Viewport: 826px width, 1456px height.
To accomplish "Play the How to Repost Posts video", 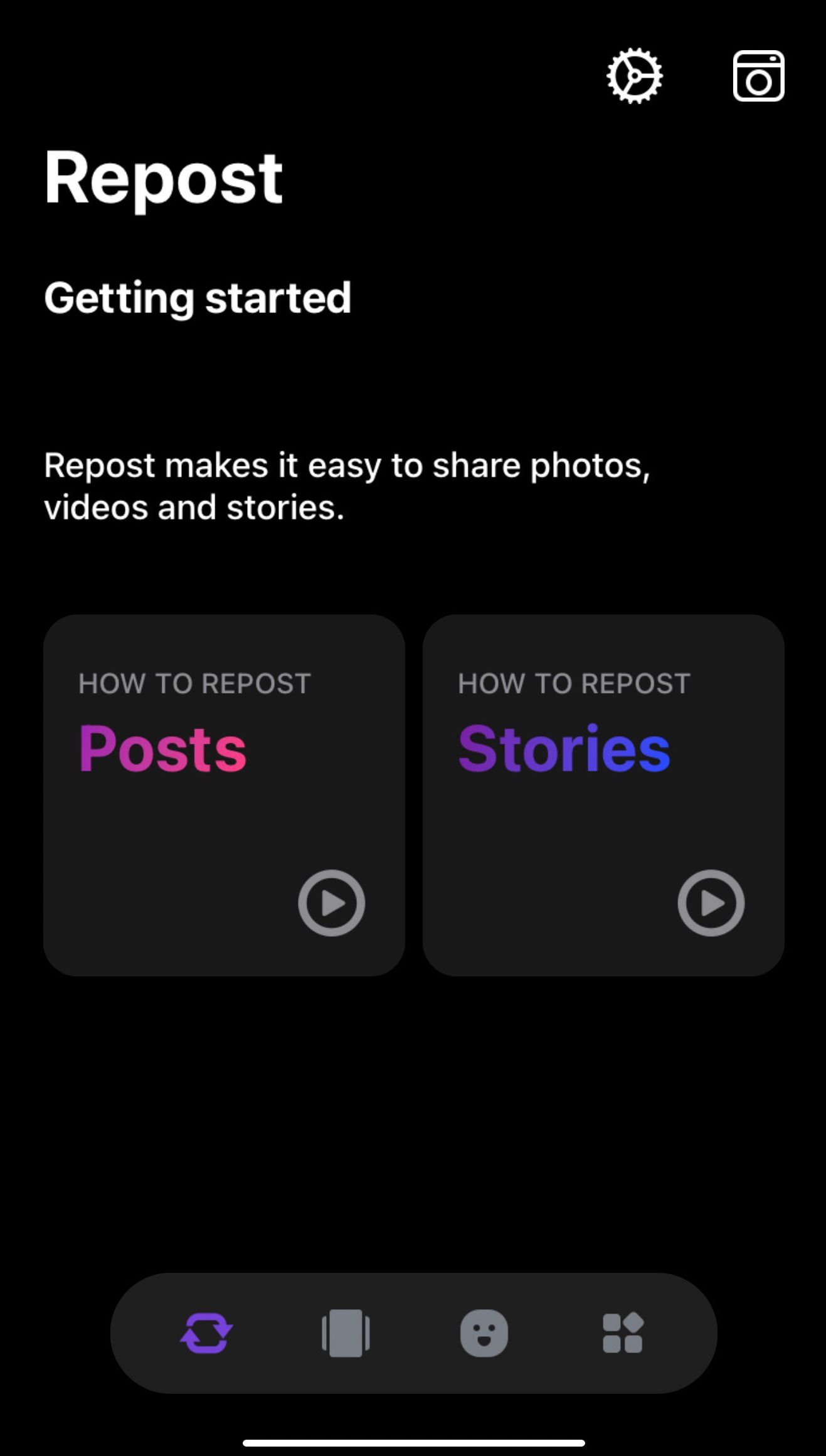I will point(331,902).
